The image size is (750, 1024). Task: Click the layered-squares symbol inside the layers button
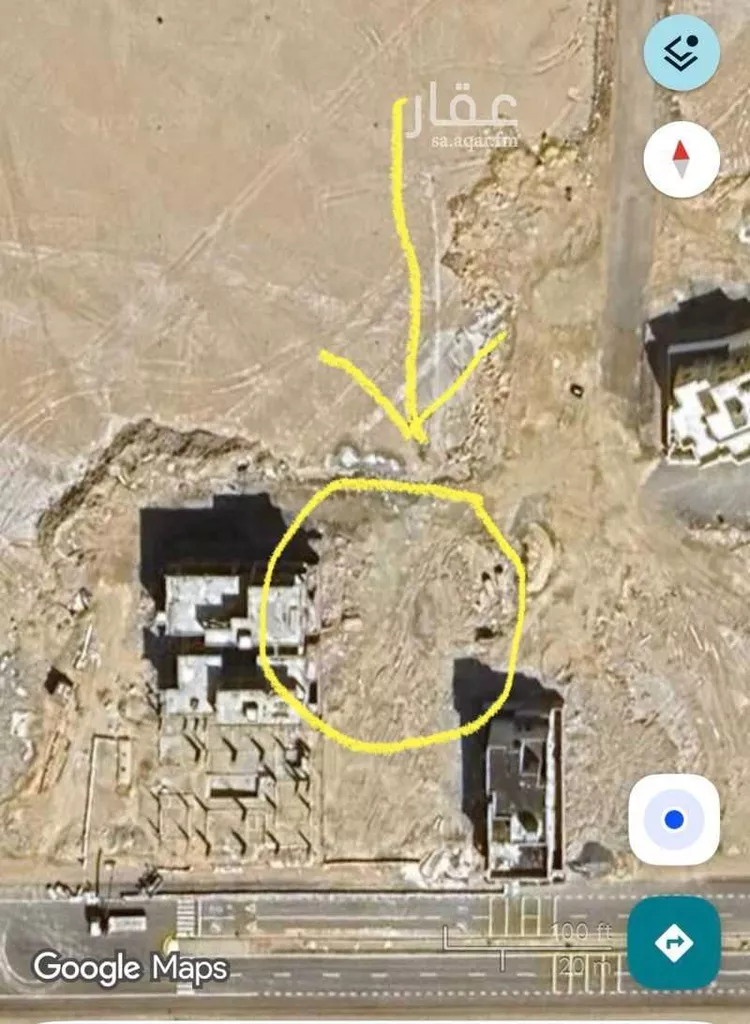681,55
